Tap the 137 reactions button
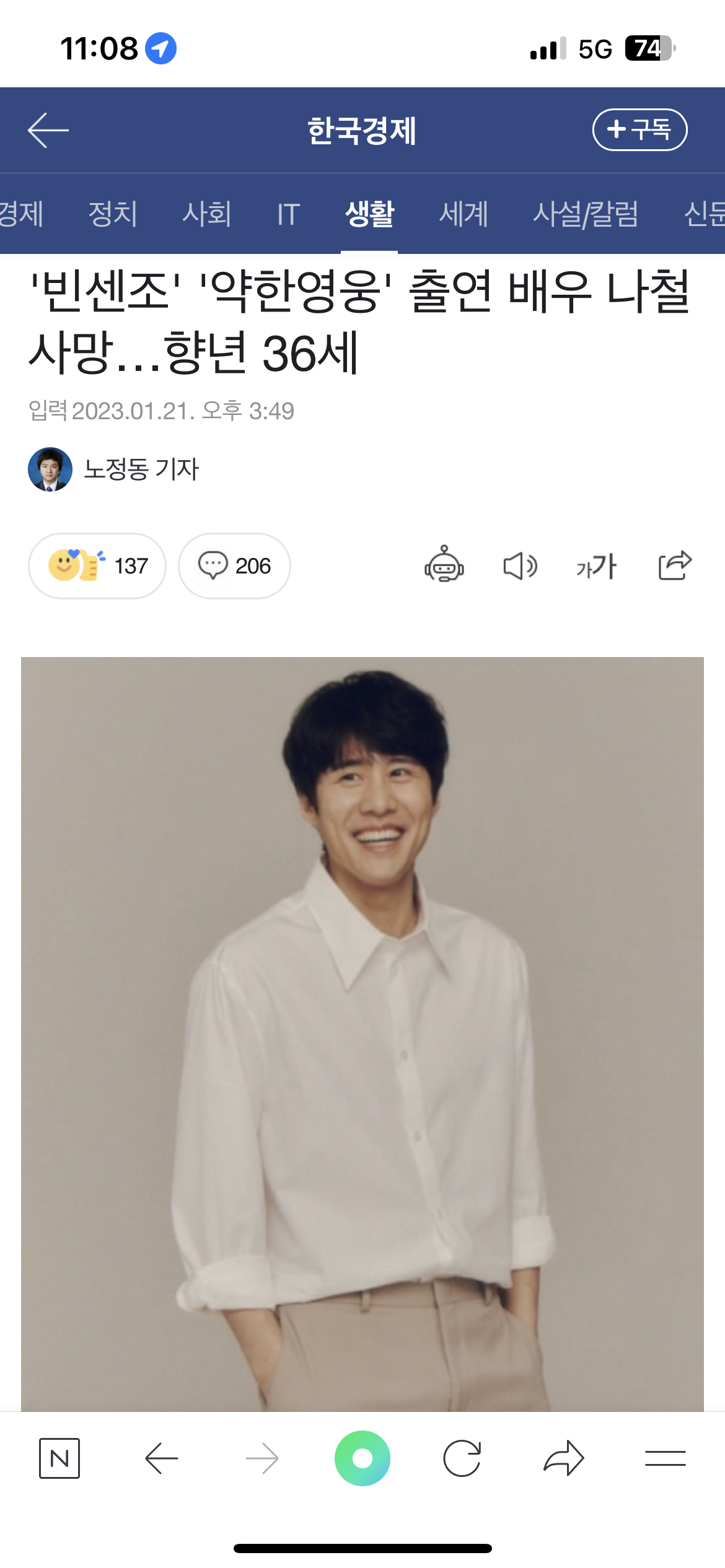The height and width of the screenshot is (1568, 725). coord(97,565)
